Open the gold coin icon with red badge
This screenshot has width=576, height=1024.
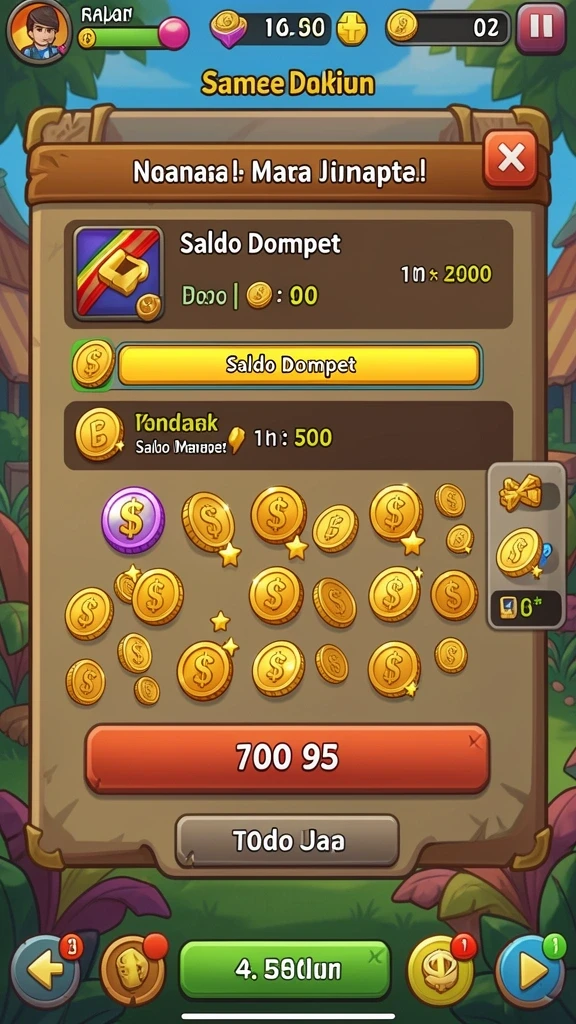[x=441, y=972]
